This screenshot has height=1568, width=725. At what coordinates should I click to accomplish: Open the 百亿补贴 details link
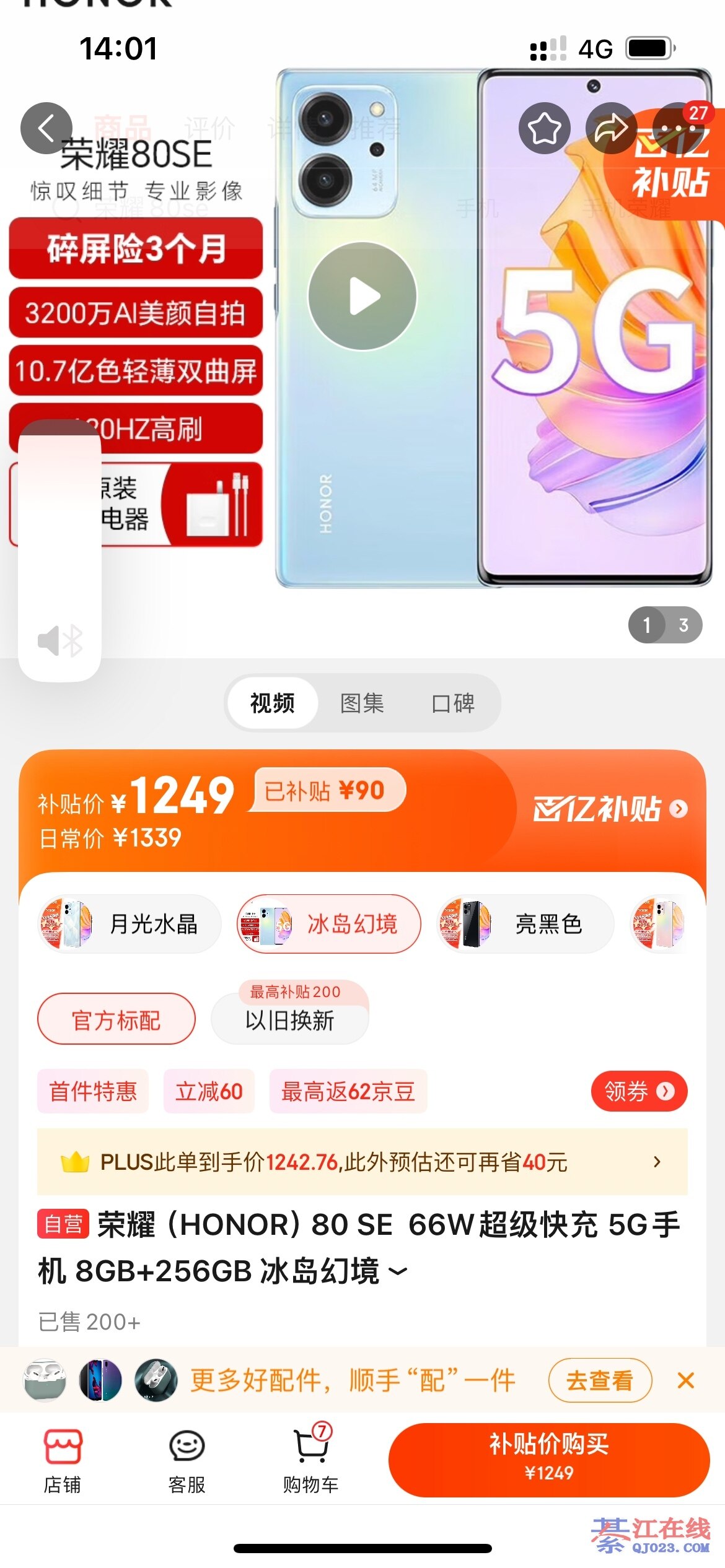610,809
